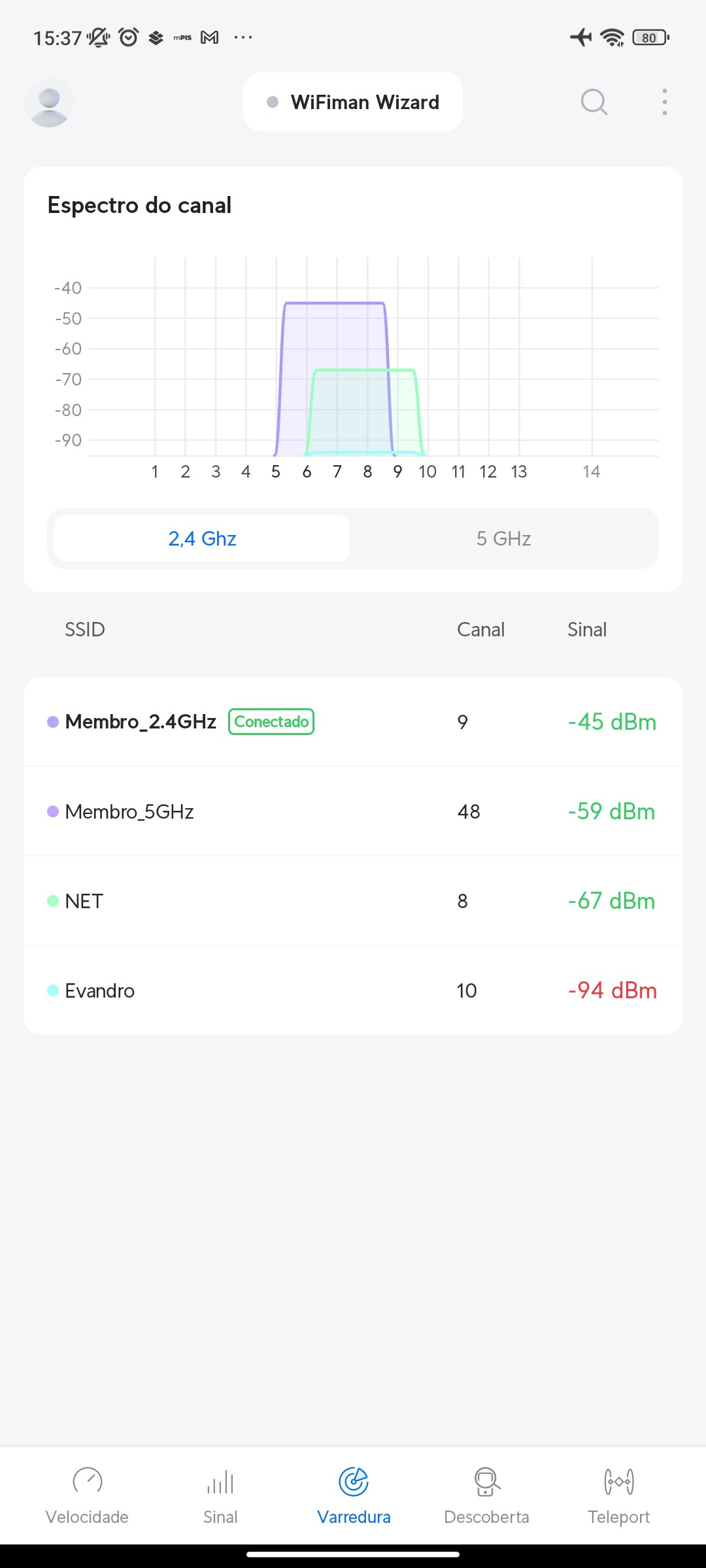Open the search icon
The width and height of the screenshot is (706, 1568).
coord(594,103)
